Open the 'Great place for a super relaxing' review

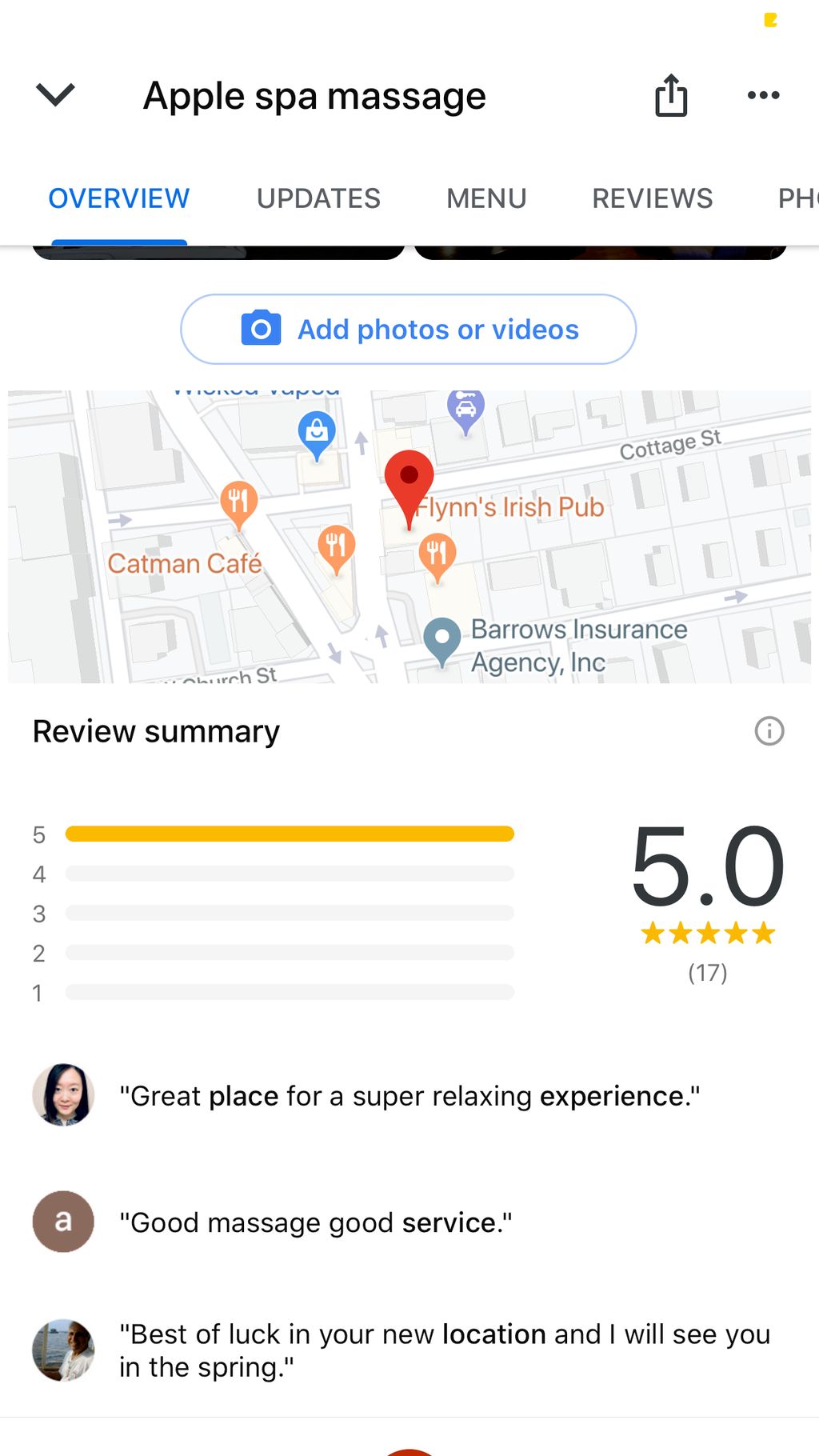409,1096
